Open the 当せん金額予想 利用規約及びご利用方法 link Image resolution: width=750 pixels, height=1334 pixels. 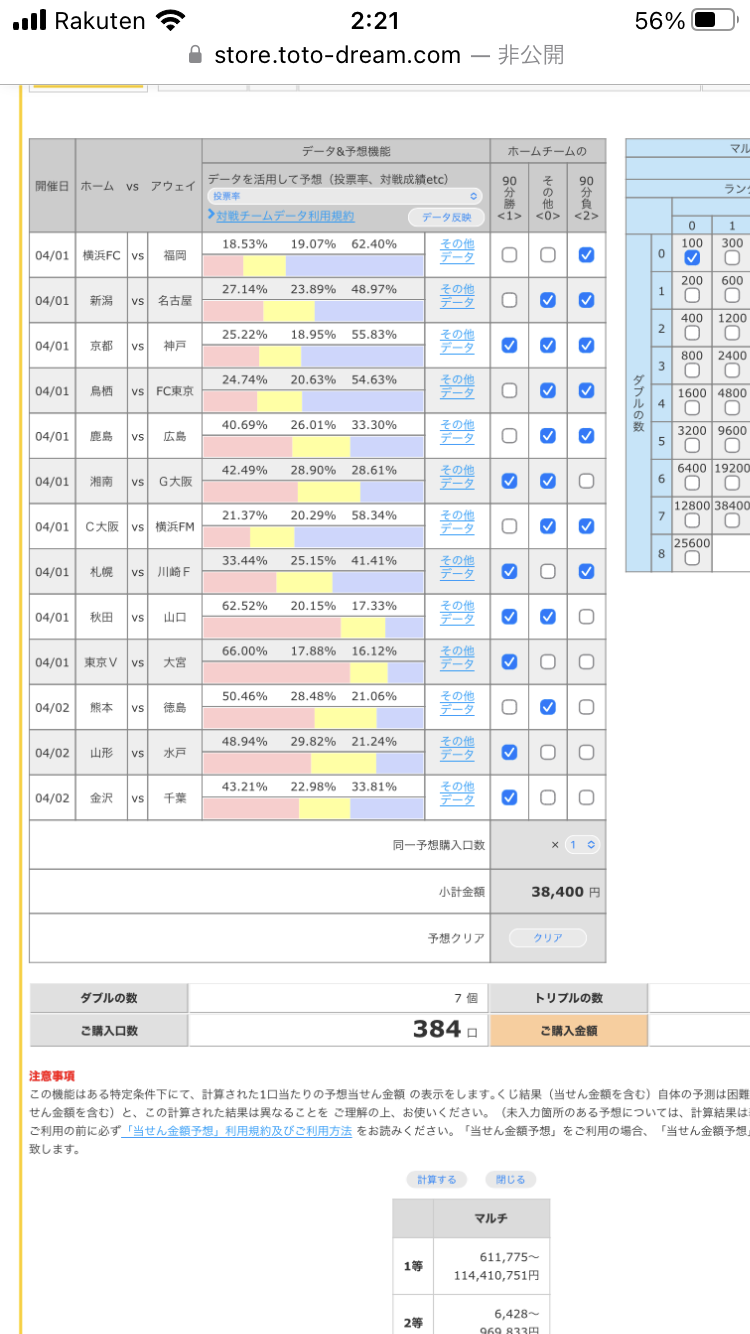coord(236,1129)
